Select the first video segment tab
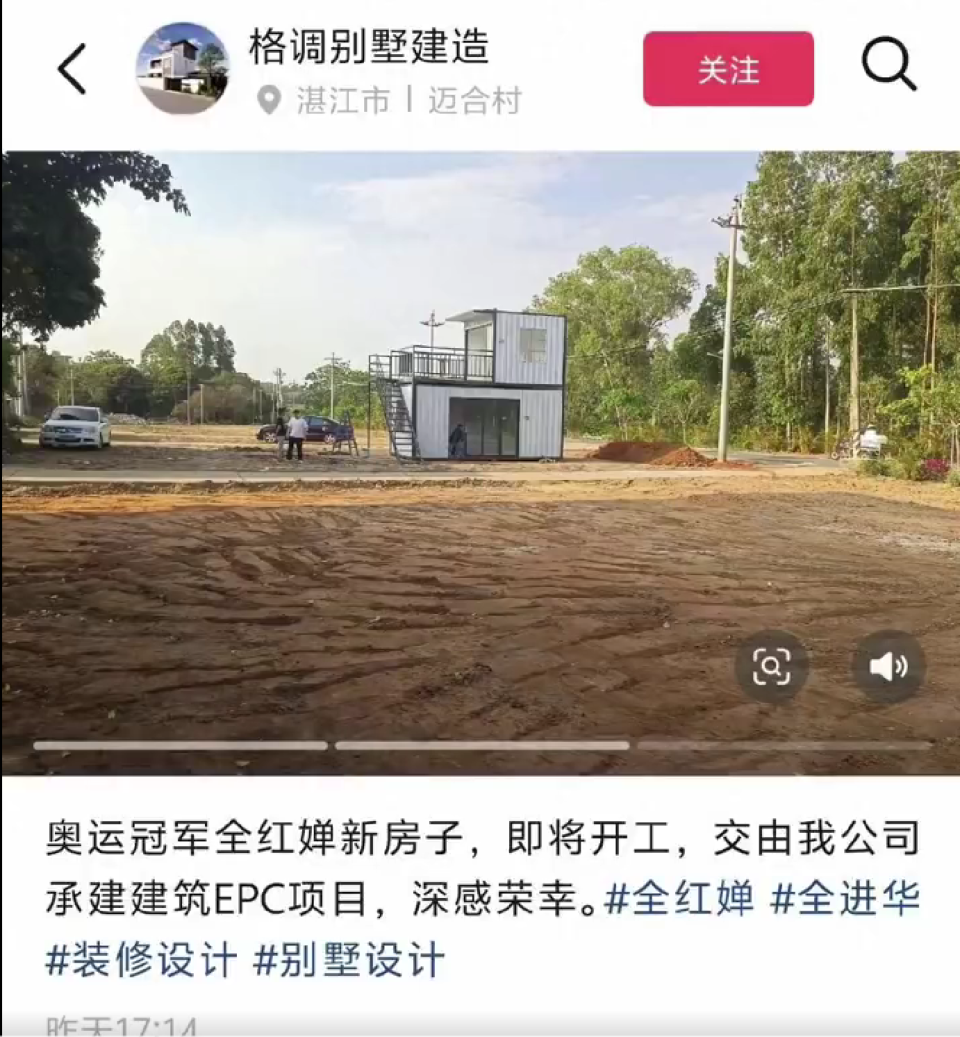The width and height of the screenshot is (960, 1037). pyautogui.click(x=180, y=744)
